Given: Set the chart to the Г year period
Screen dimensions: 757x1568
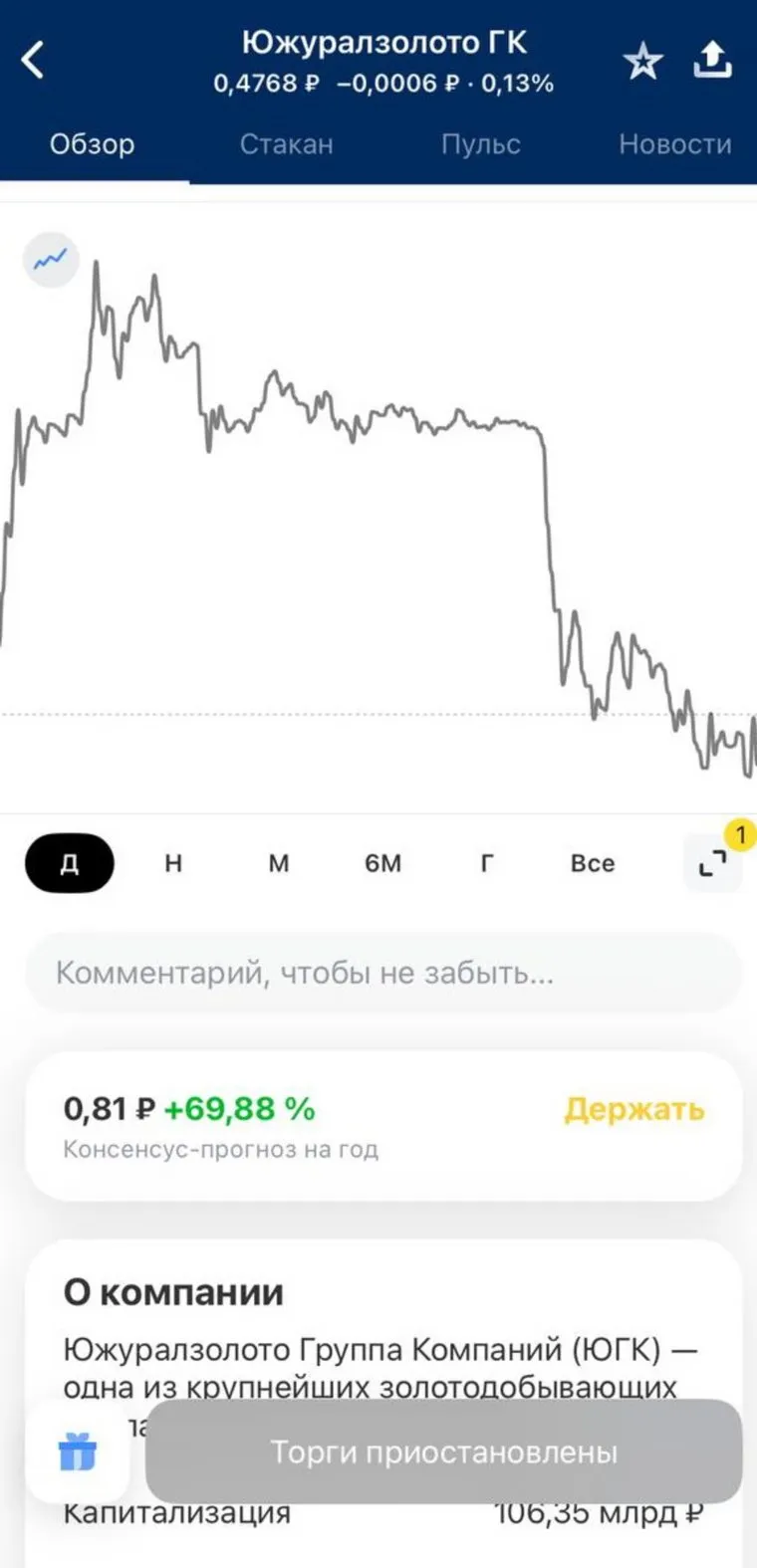Looking at the screenshot, I should coord(487,863).
